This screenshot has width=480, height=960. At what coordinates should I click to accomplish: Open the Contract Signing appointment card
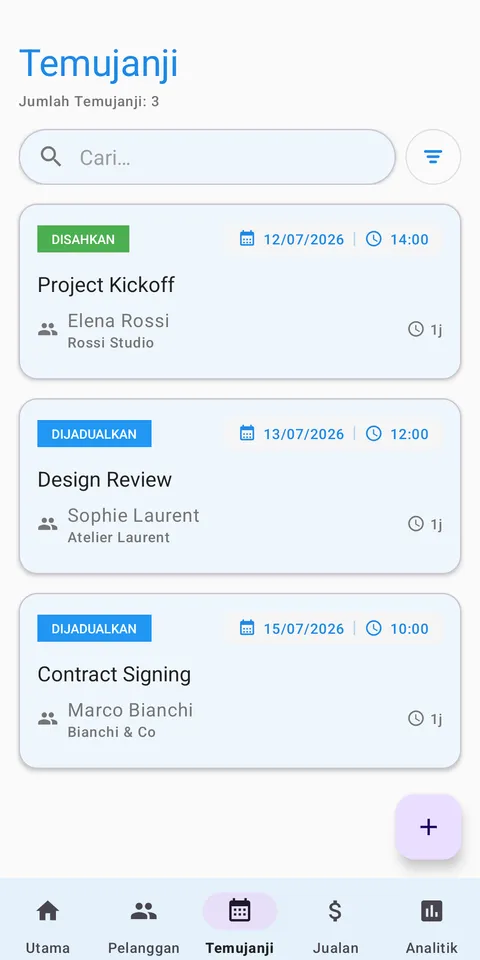click(240, 681)
